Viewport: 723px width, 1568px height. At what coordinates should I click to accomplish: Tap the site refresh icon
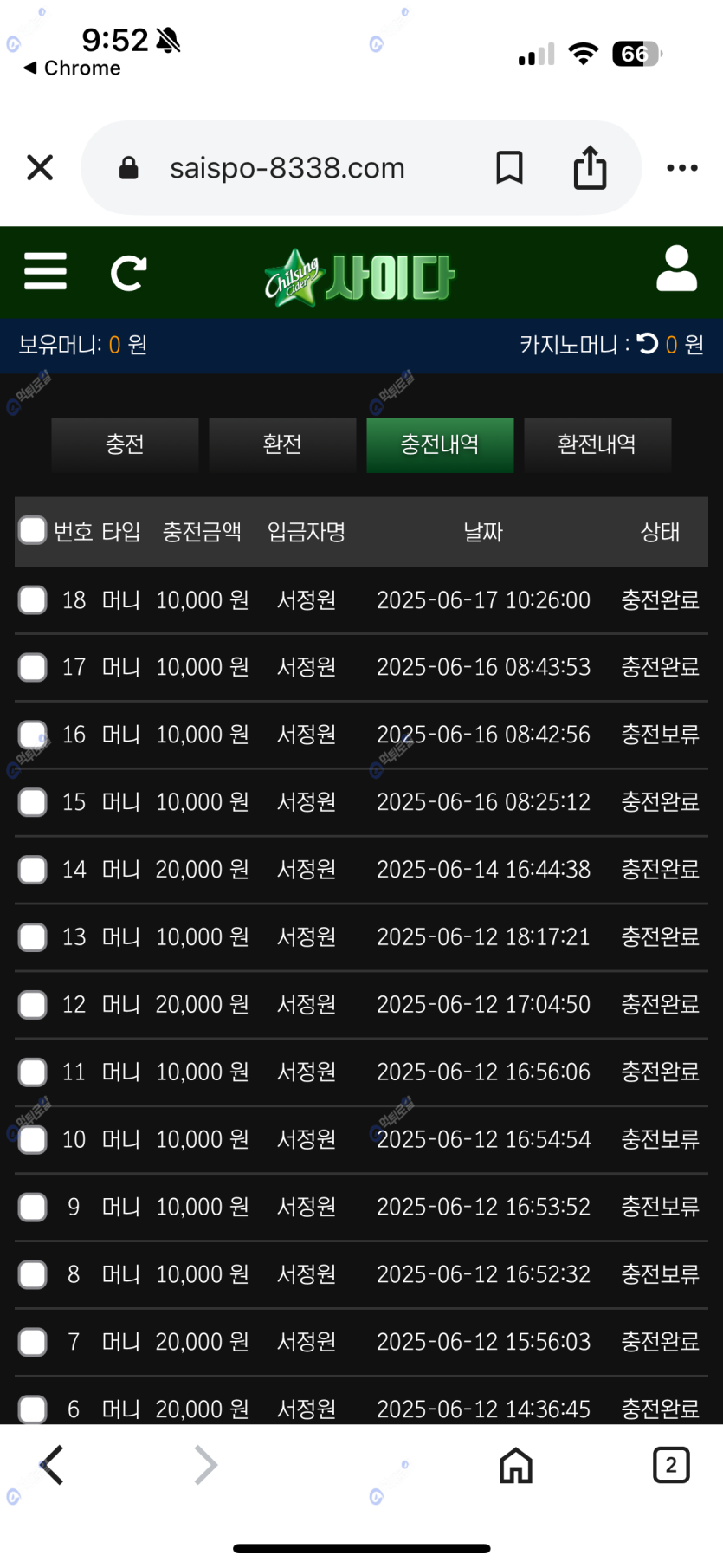pos(128,273)
